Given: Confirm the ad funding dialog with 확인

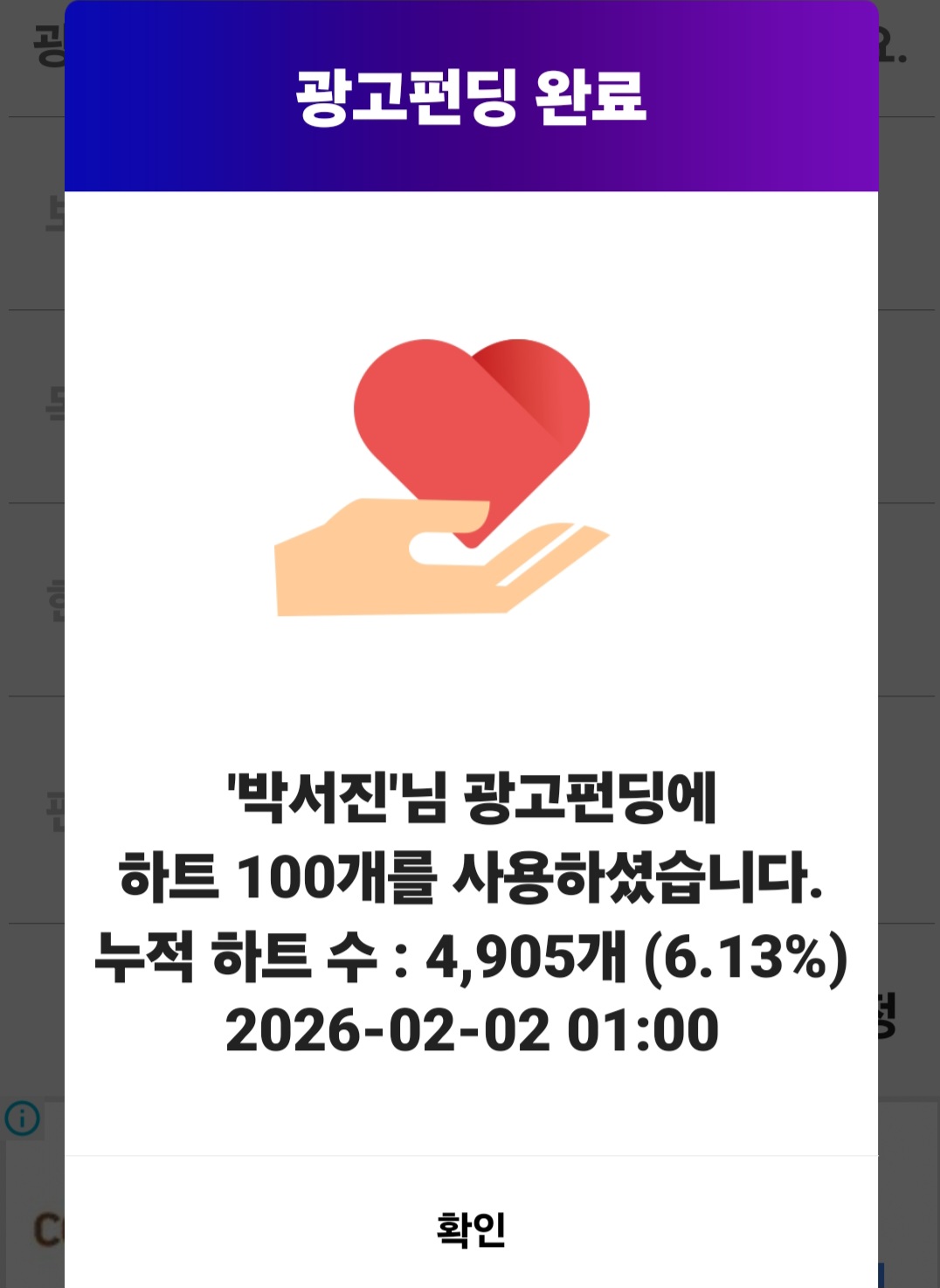Looking at the screenshot, I should click(x=471, y=1228).
